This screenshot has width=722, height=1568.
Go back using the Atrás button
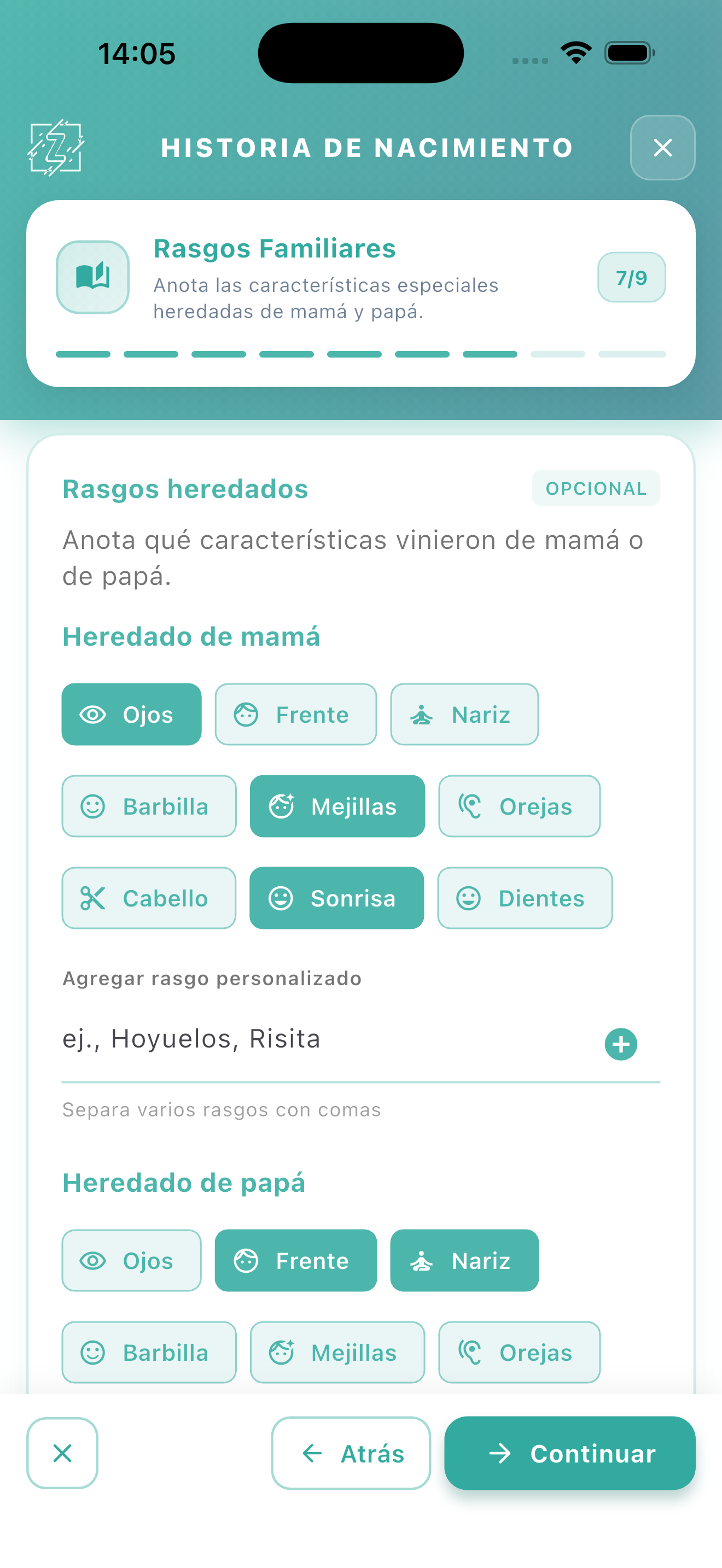point(351,1454)
